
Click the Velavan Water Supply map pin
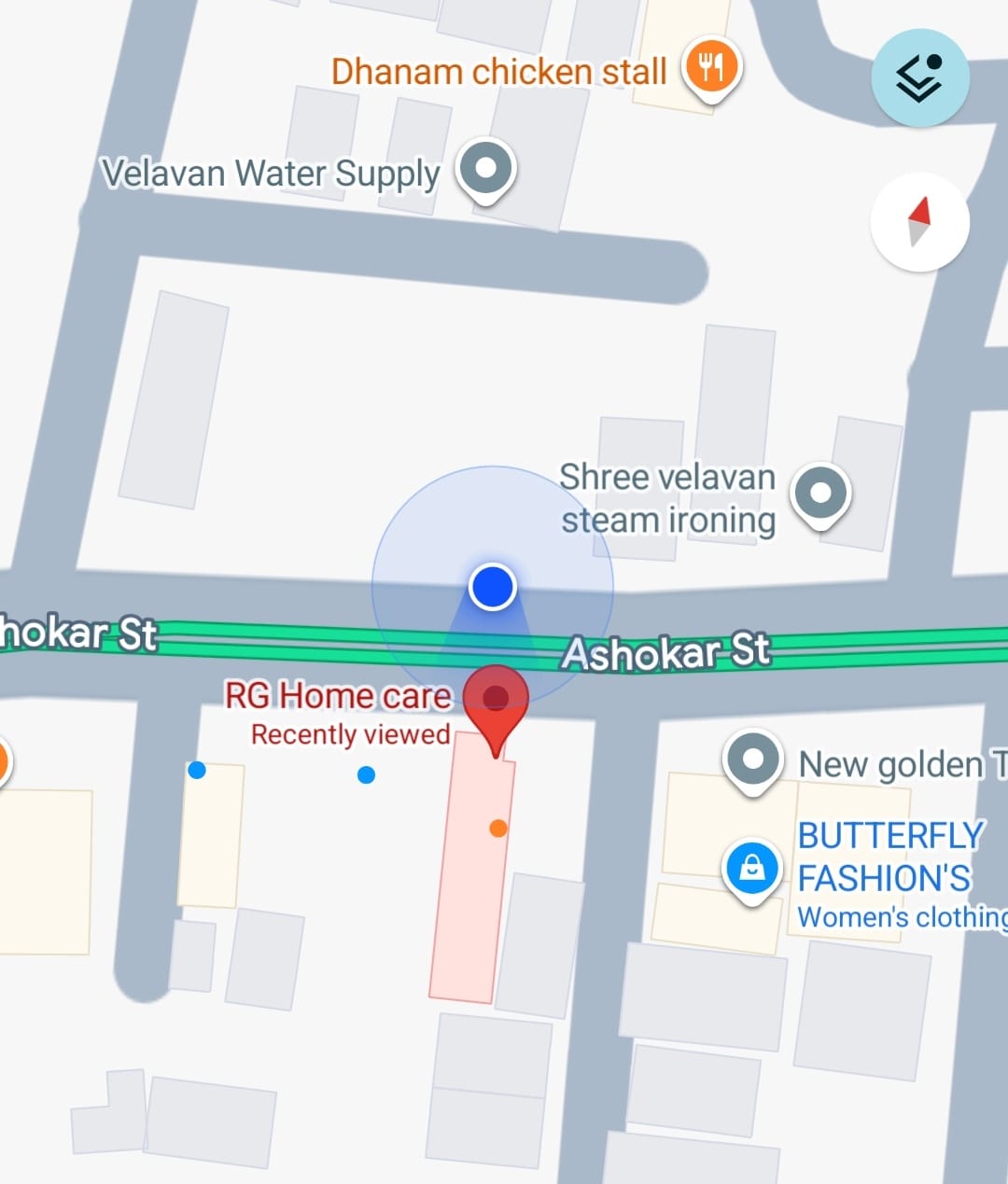point(484,170)
